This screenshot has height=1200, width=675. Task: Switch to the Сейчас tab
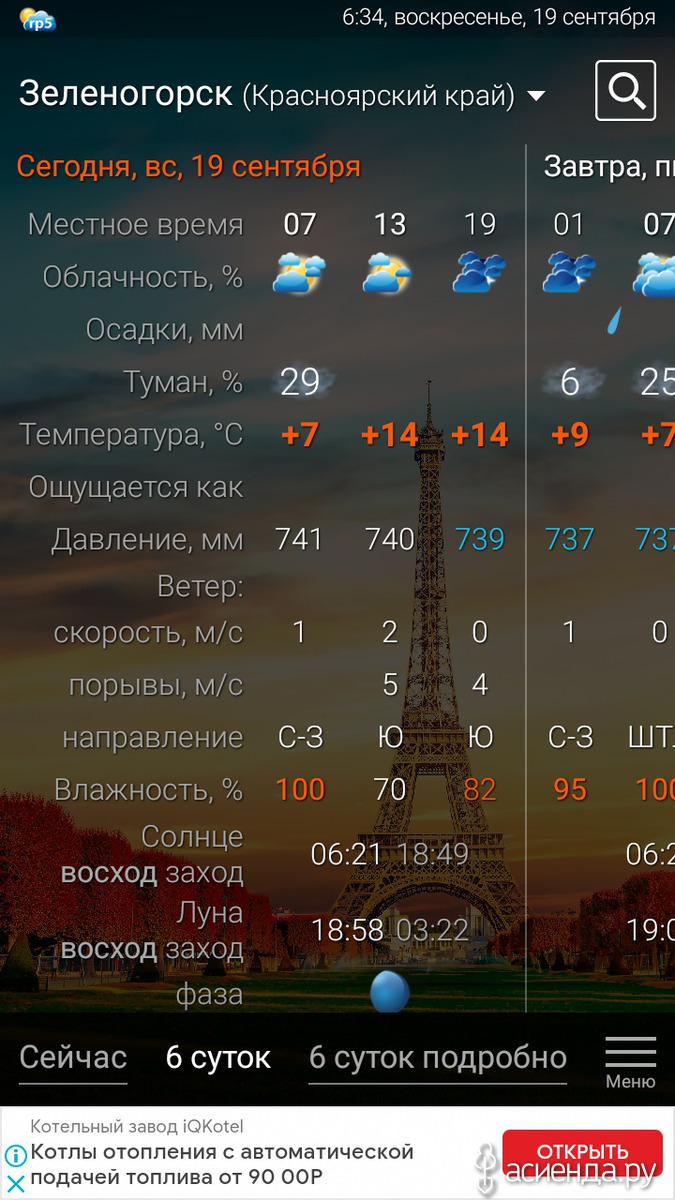pos(73,1057)
